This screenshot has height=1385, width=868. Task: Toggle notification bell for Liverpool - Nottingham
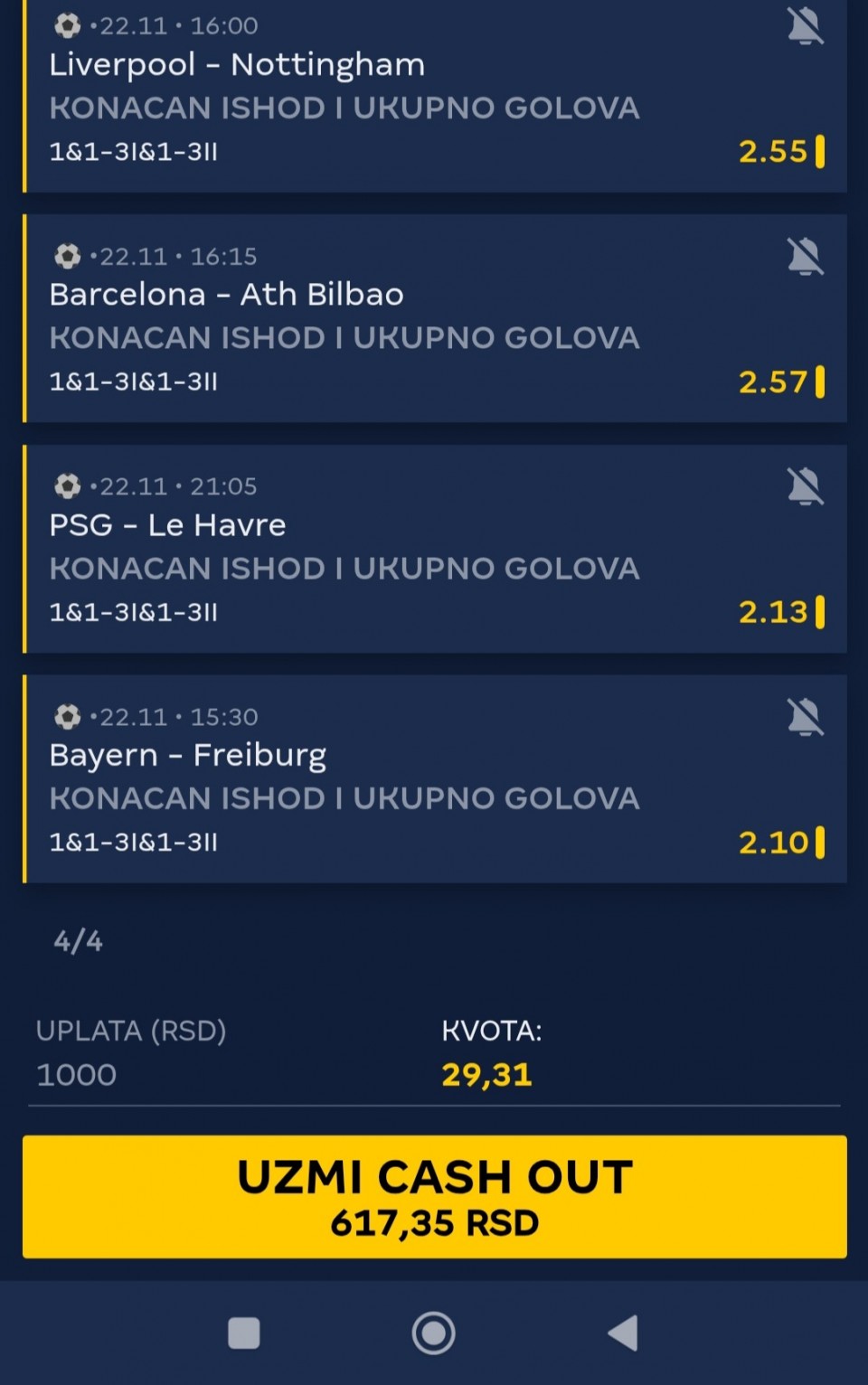click(x=805, y=26)
